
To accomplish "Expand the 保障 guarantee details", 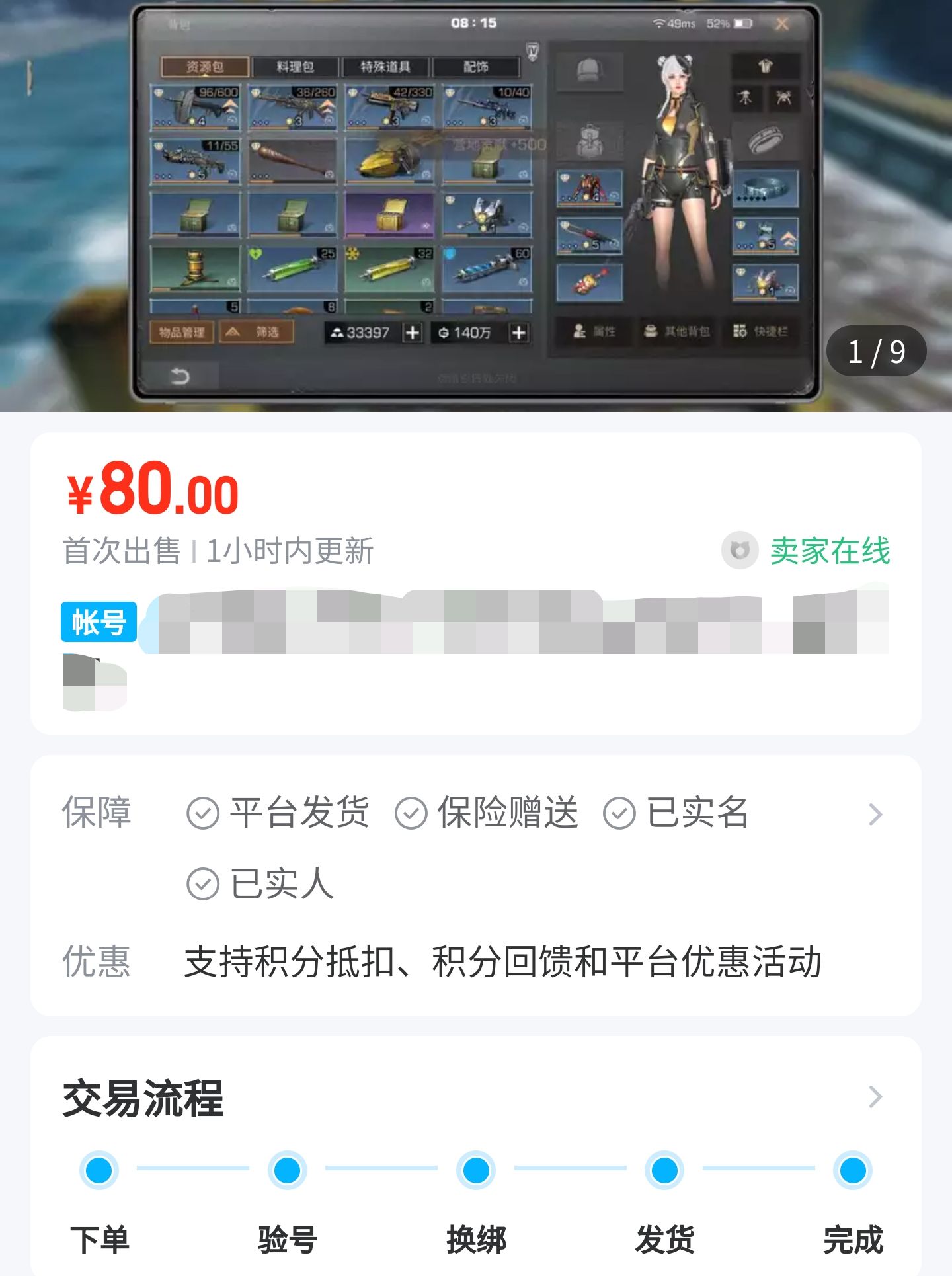I will 875,815.
